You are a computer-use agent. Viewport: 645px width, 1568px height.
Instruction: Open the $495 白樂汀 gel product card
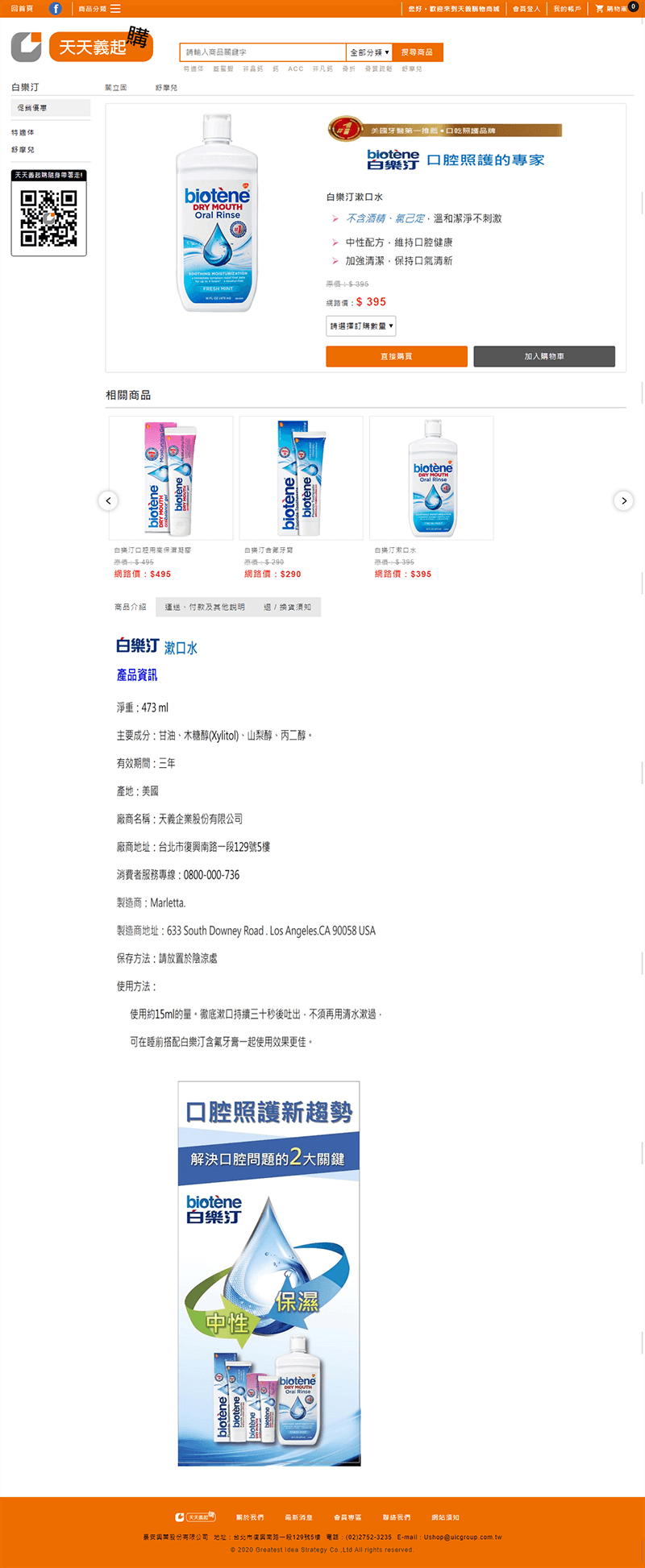[171, 479]
